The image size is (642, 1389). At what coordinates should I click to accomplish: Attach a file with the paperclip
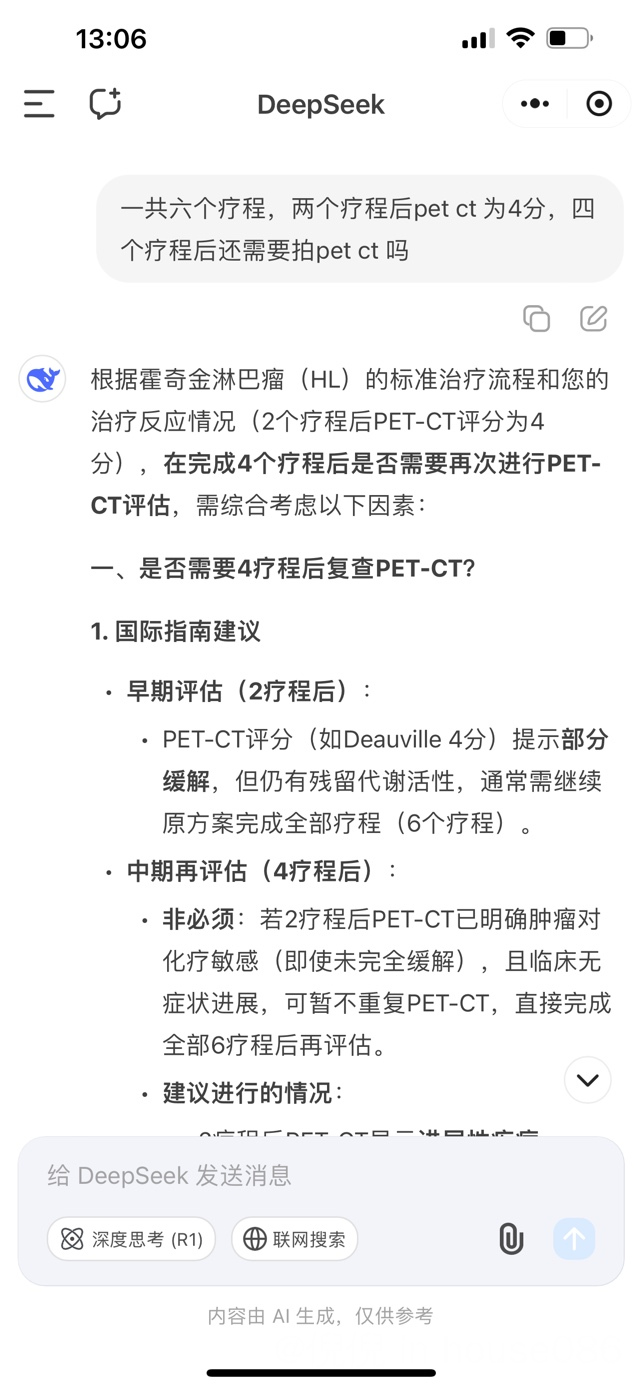[x=511, y=1239]
